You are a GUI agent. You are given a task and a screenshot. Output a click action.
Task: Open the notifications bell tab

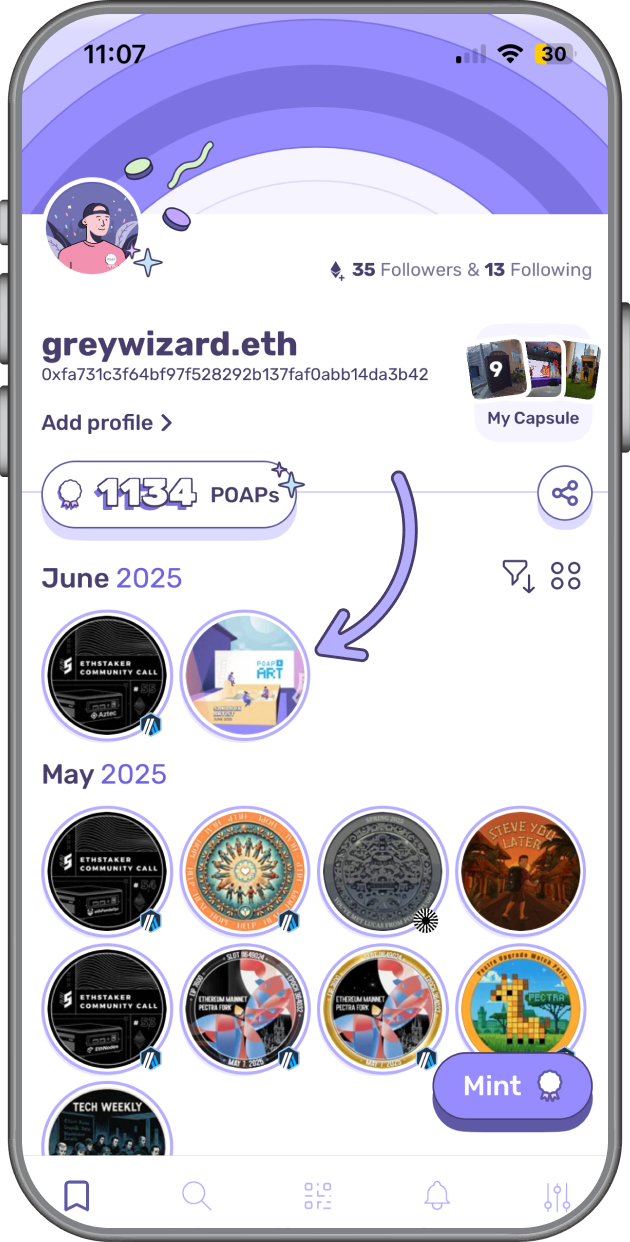(437, 1195)
